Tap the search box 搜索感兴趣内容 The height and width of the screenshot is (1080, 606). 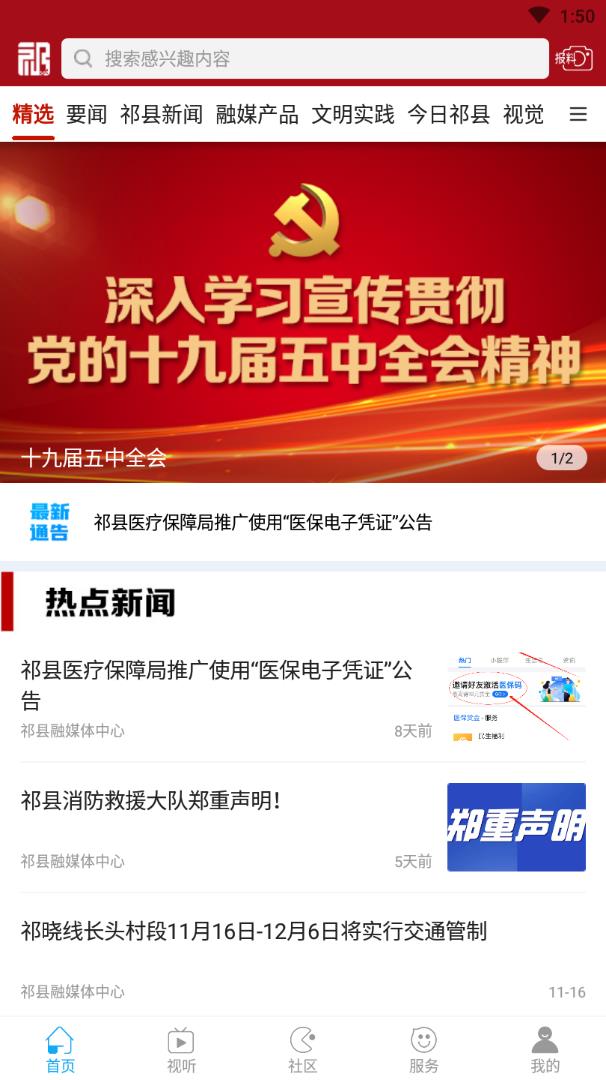[305, 59]
